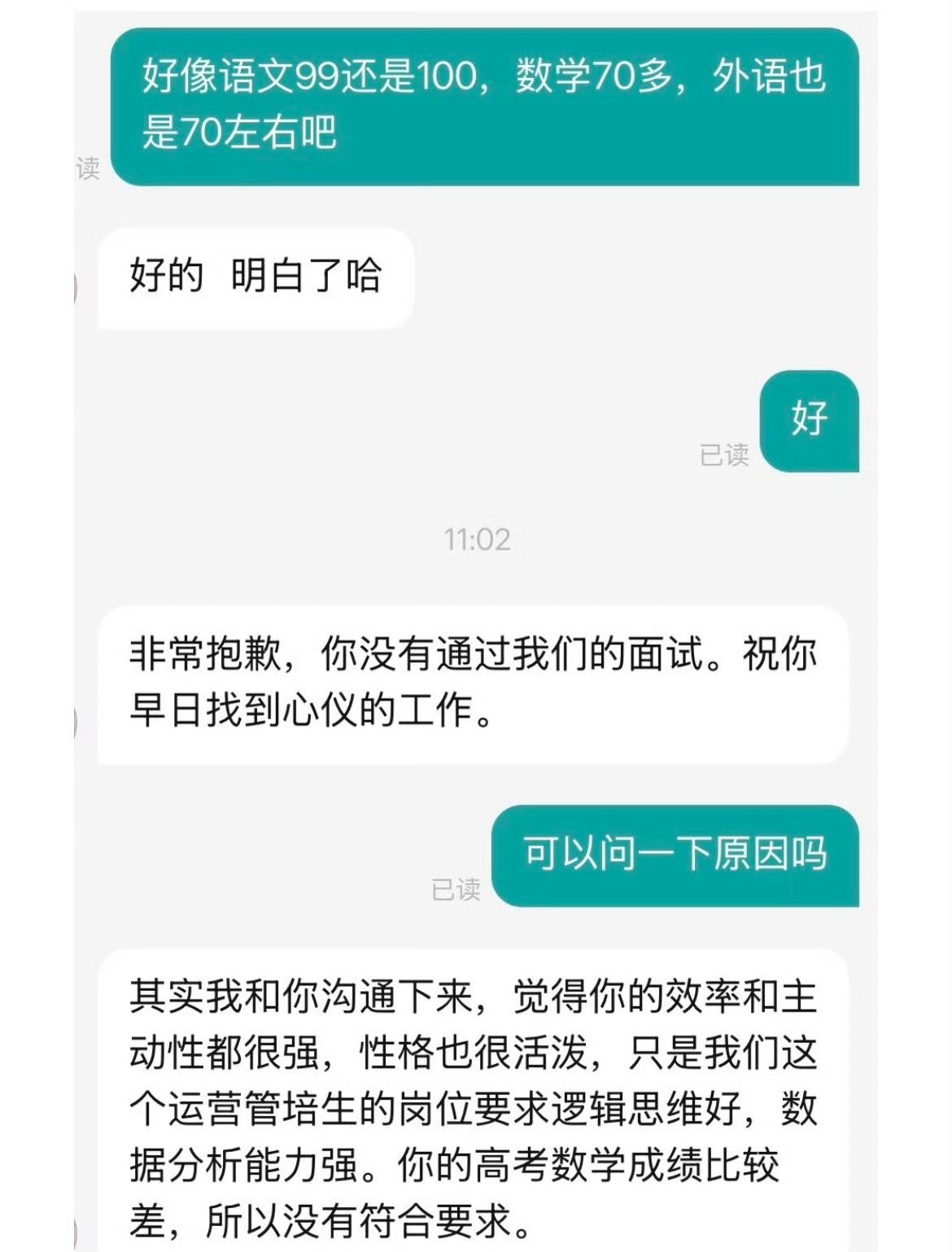Click the "读" indicator beside the first green bubble
952x1252 pixels.
click(x=90, y=168)
